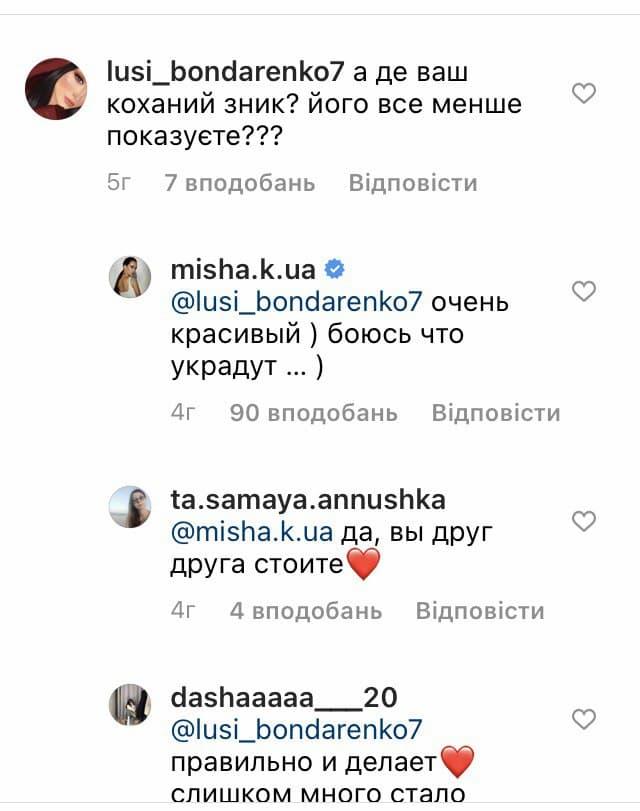View the 4 likes on ta.samaya.annushka's comment
This screenshot has width=640, height=811.
[x=305, y=611]
